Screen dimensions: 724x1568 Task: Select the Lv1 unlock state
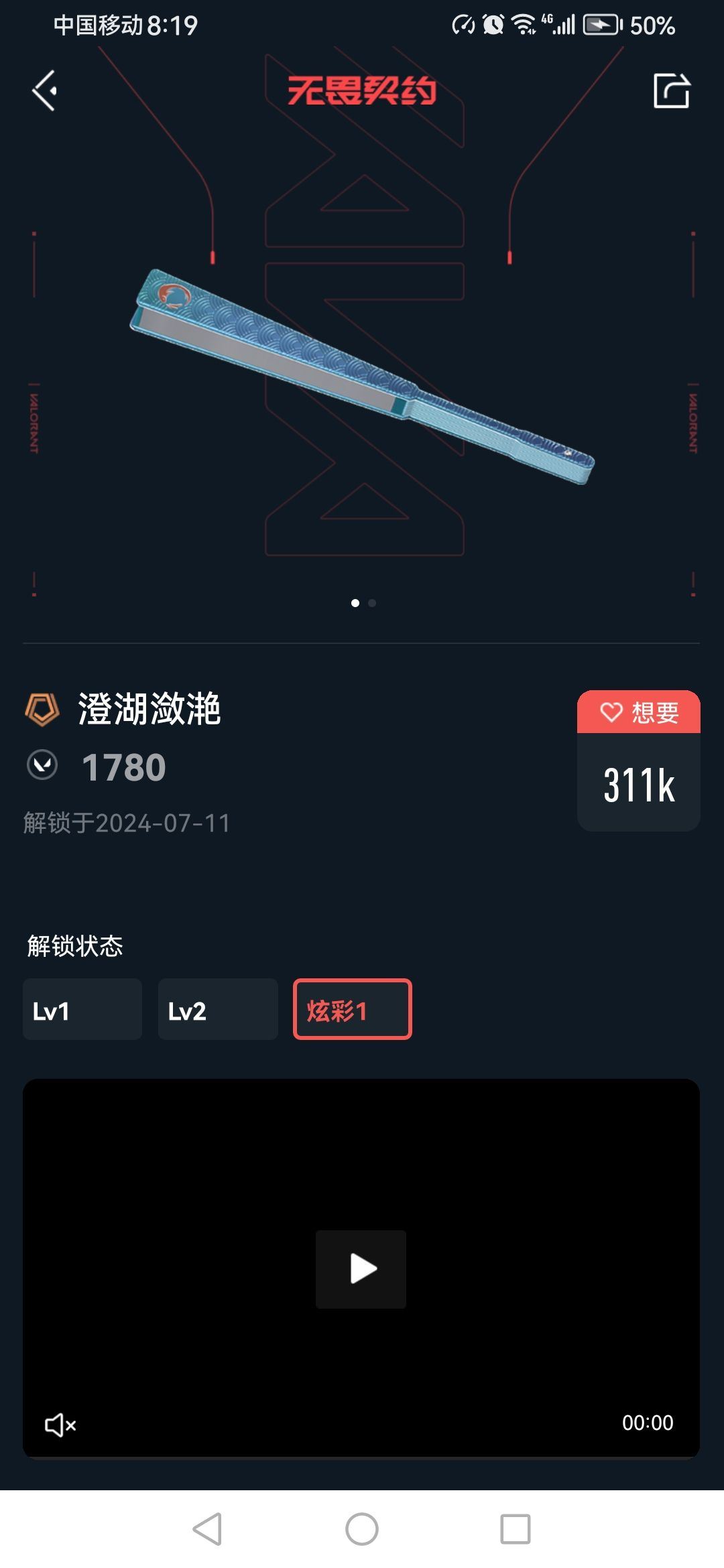point(82,1009)
